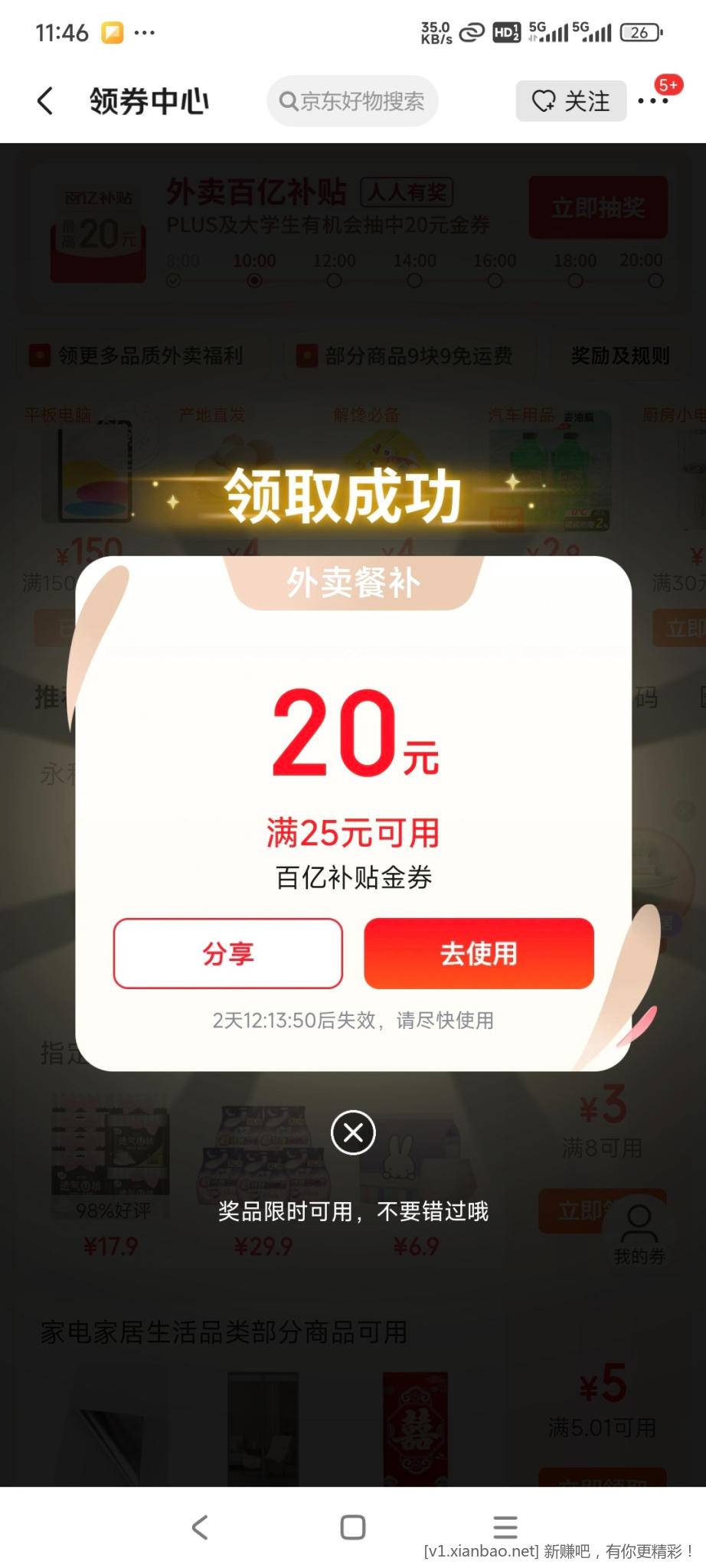
Task: Tap the 关注 follow button
Action: tap(571, 101)
